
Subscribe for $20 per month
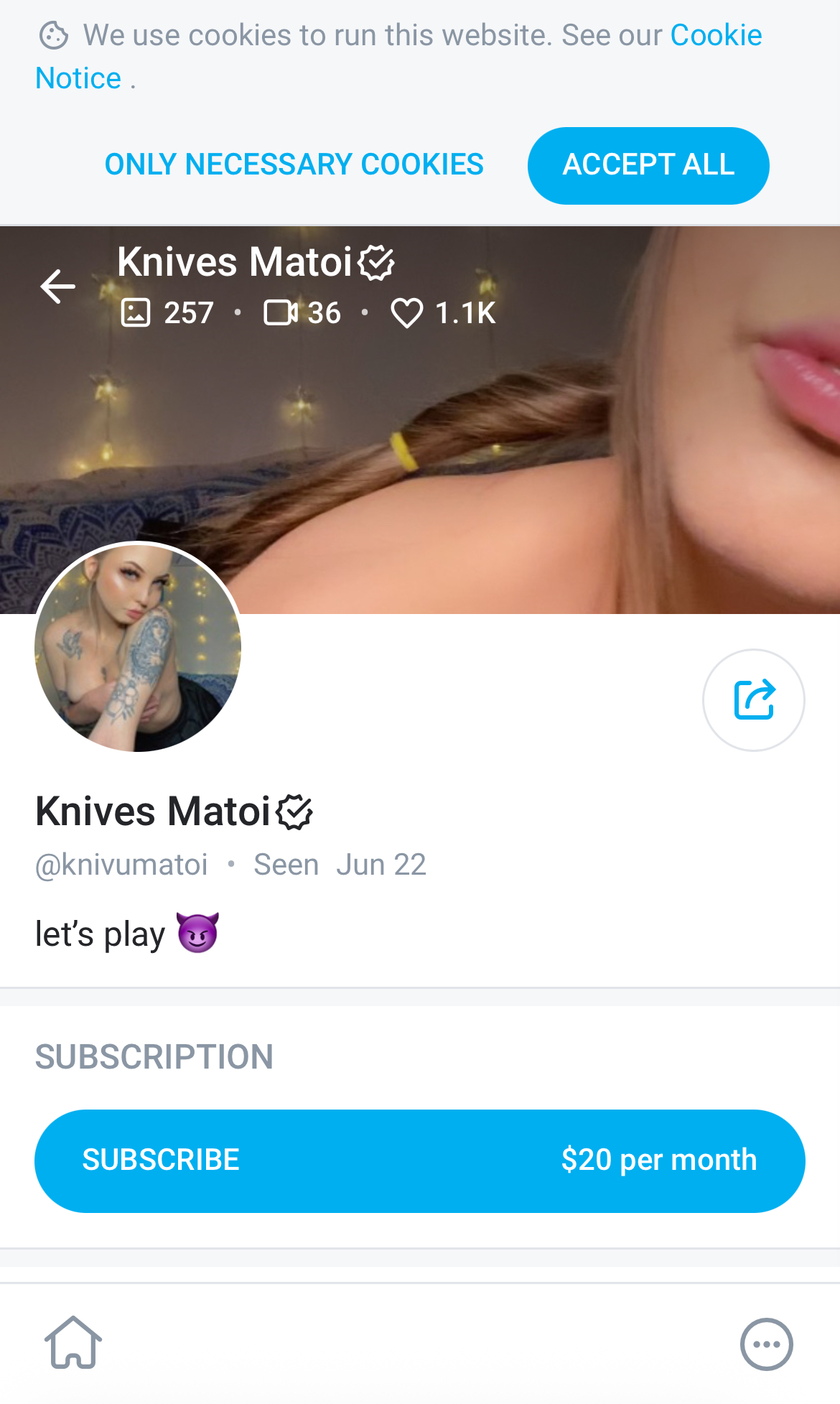tap(420, 1161)
